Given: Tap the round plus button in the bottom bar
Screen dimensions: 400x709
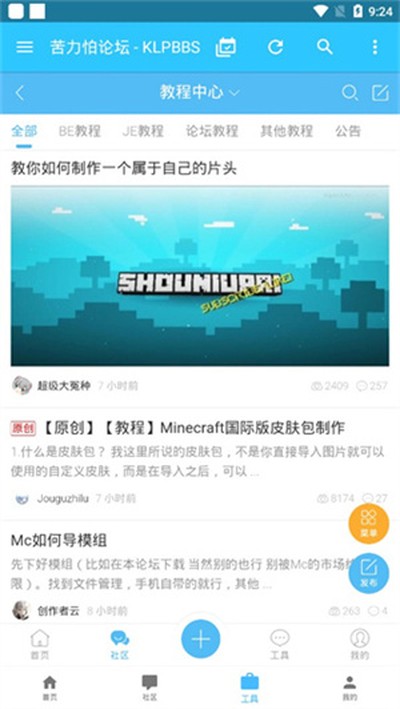Looking at the screenshot, I should 201,639.
